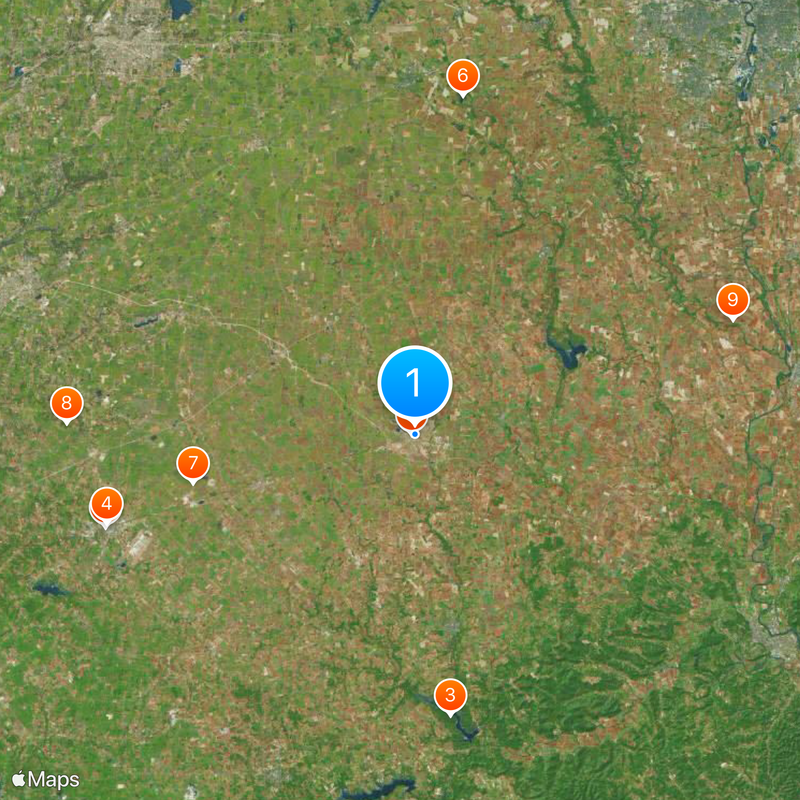Tap map pin number 8
Image resolution: width=800 pixels, height=800 pixels.
66,404
